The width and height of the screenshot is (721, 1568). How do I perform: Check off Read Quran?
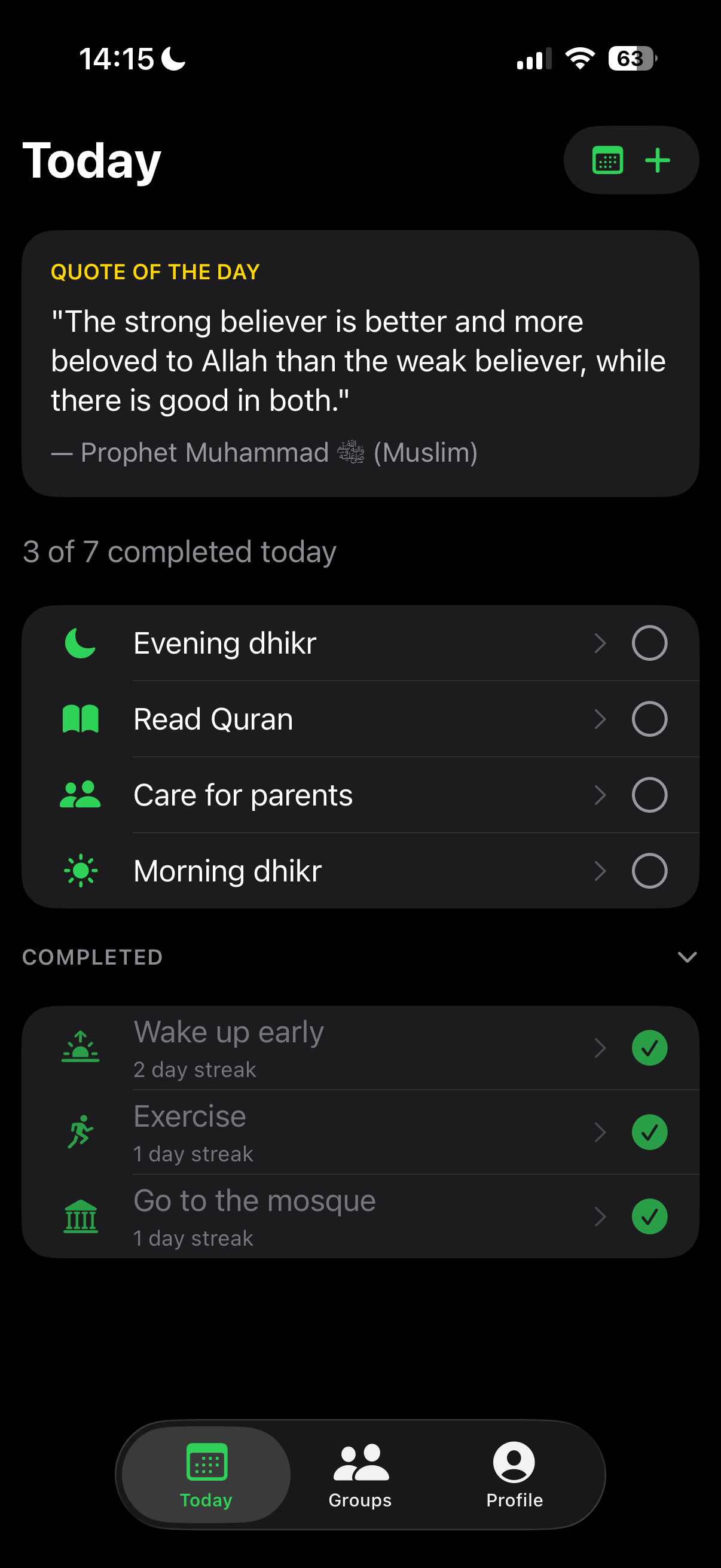click(649, 719)
